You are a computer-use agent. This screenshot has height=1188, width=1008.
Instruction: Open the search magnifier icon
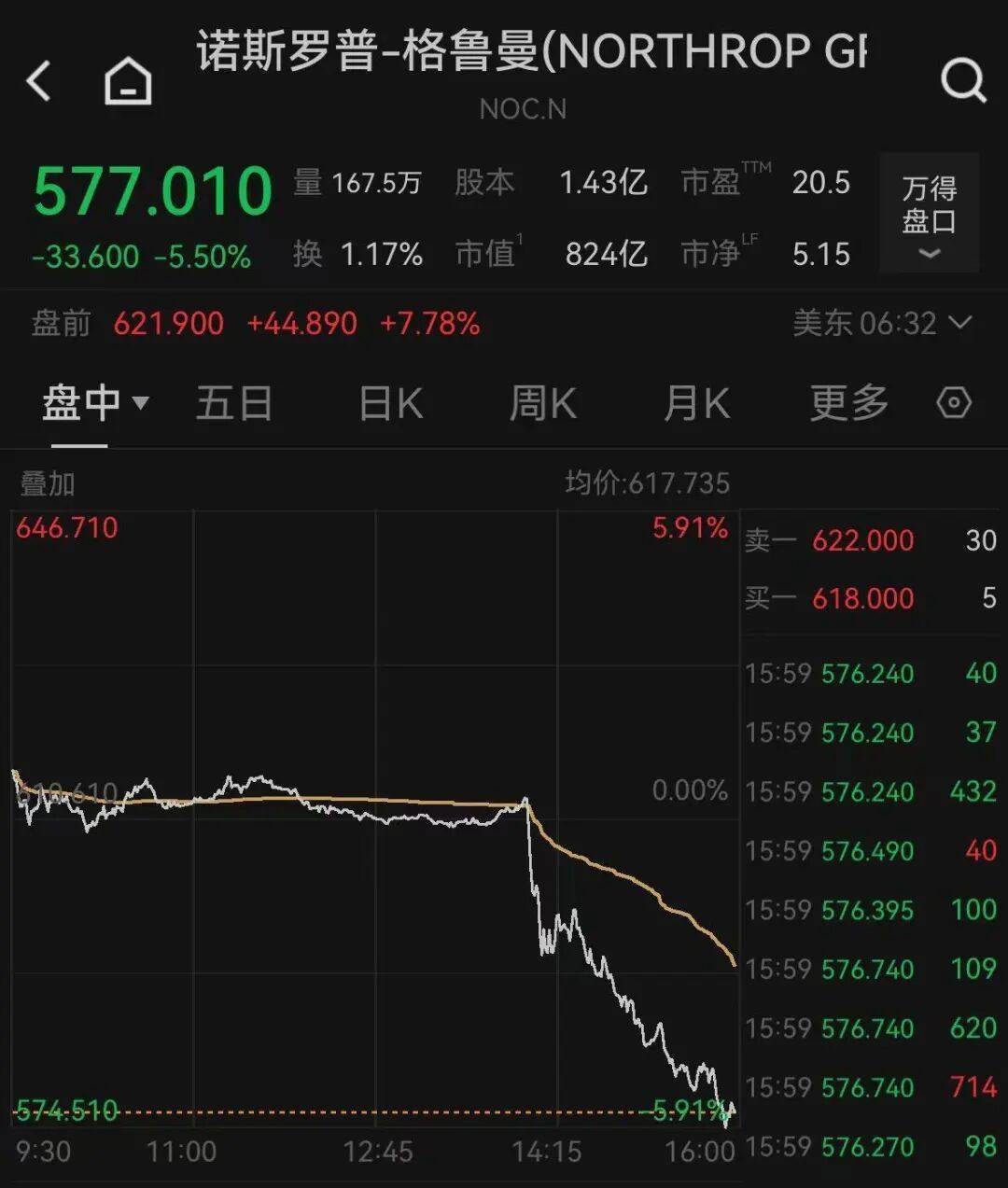963,80
